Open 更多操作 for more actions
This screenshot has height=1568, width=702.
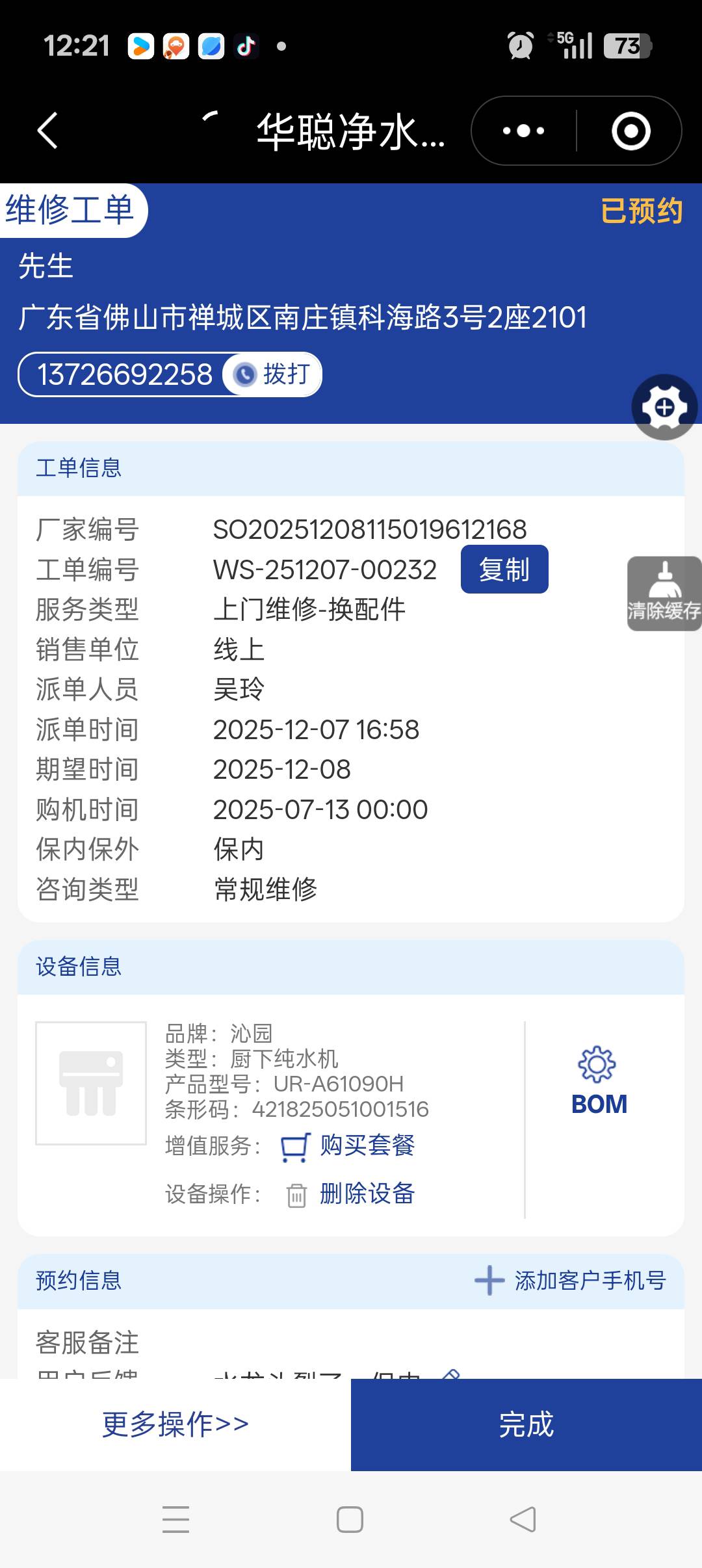pyautogui.click(x=175, y=1424)
